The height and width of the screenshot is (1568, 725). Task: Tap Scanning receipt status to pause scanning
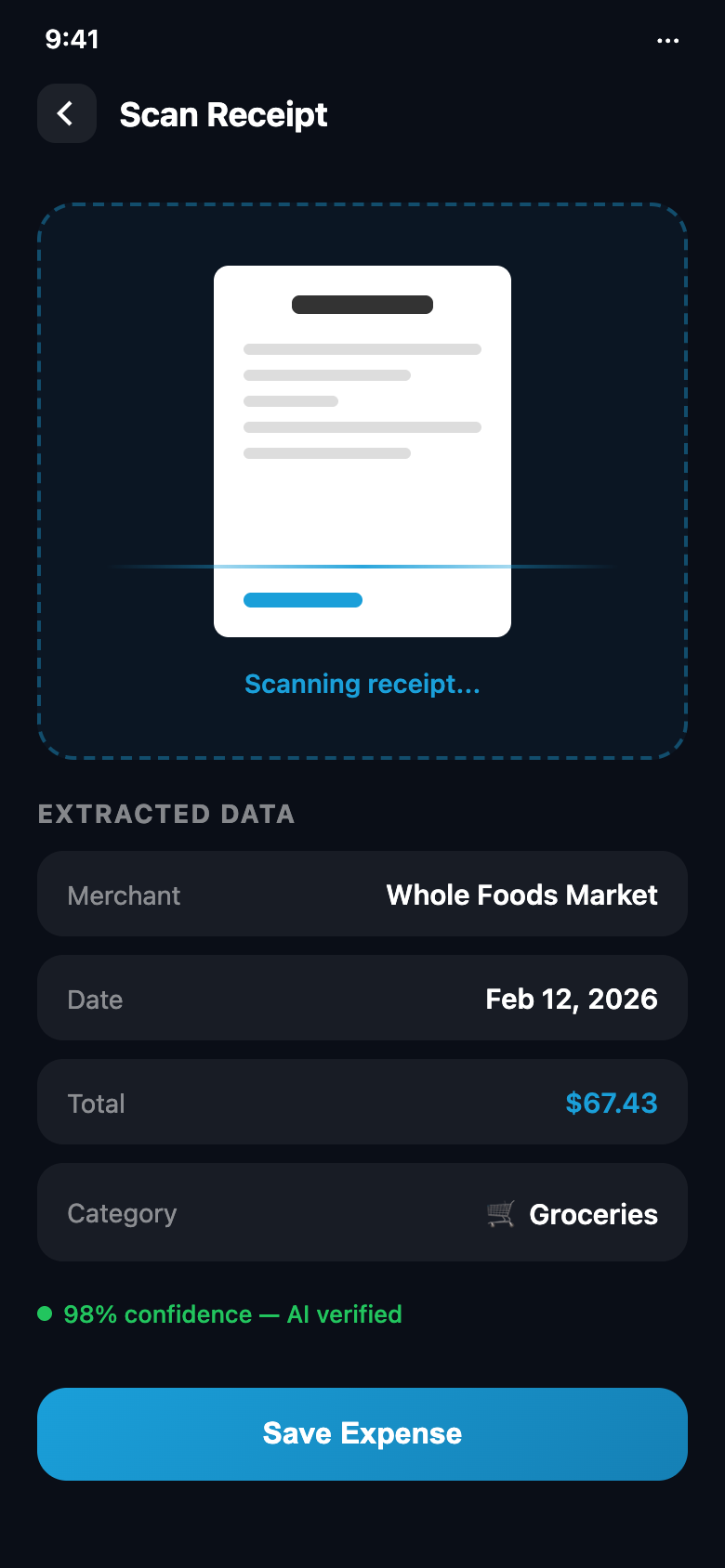point(362,684)
